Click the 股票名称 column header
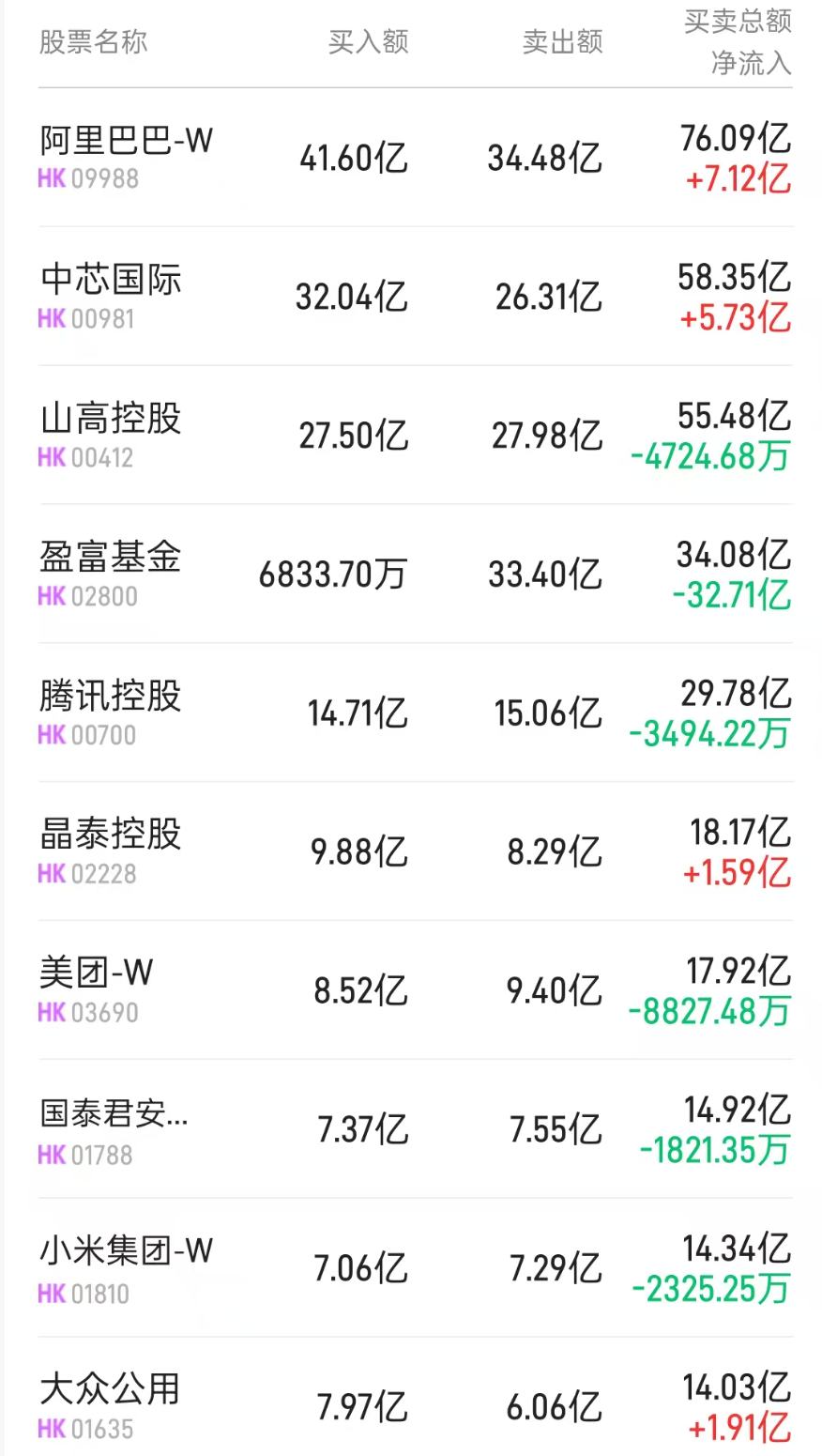The image size is (822, 1456). (x=92, y=41)
